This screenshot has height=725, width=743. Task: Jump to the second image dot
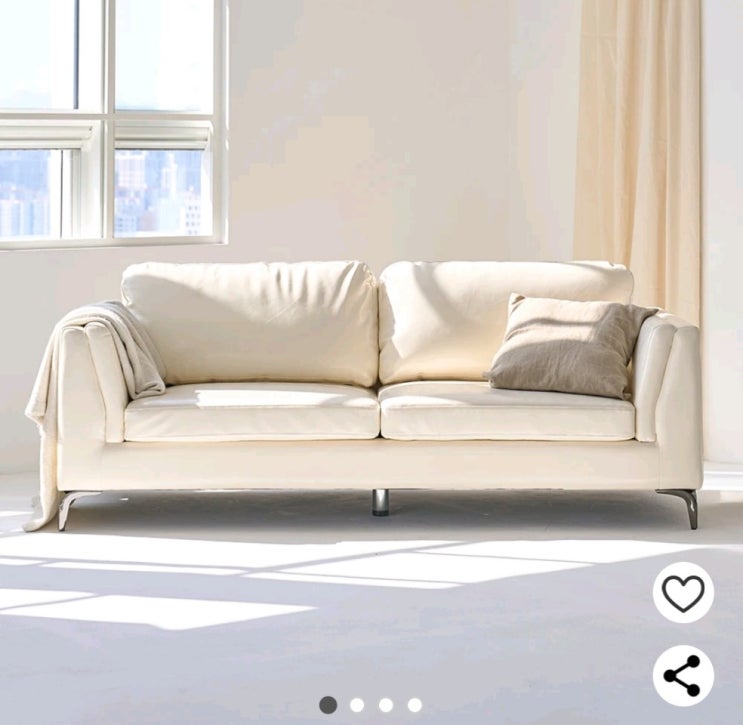tap(357, 705)
